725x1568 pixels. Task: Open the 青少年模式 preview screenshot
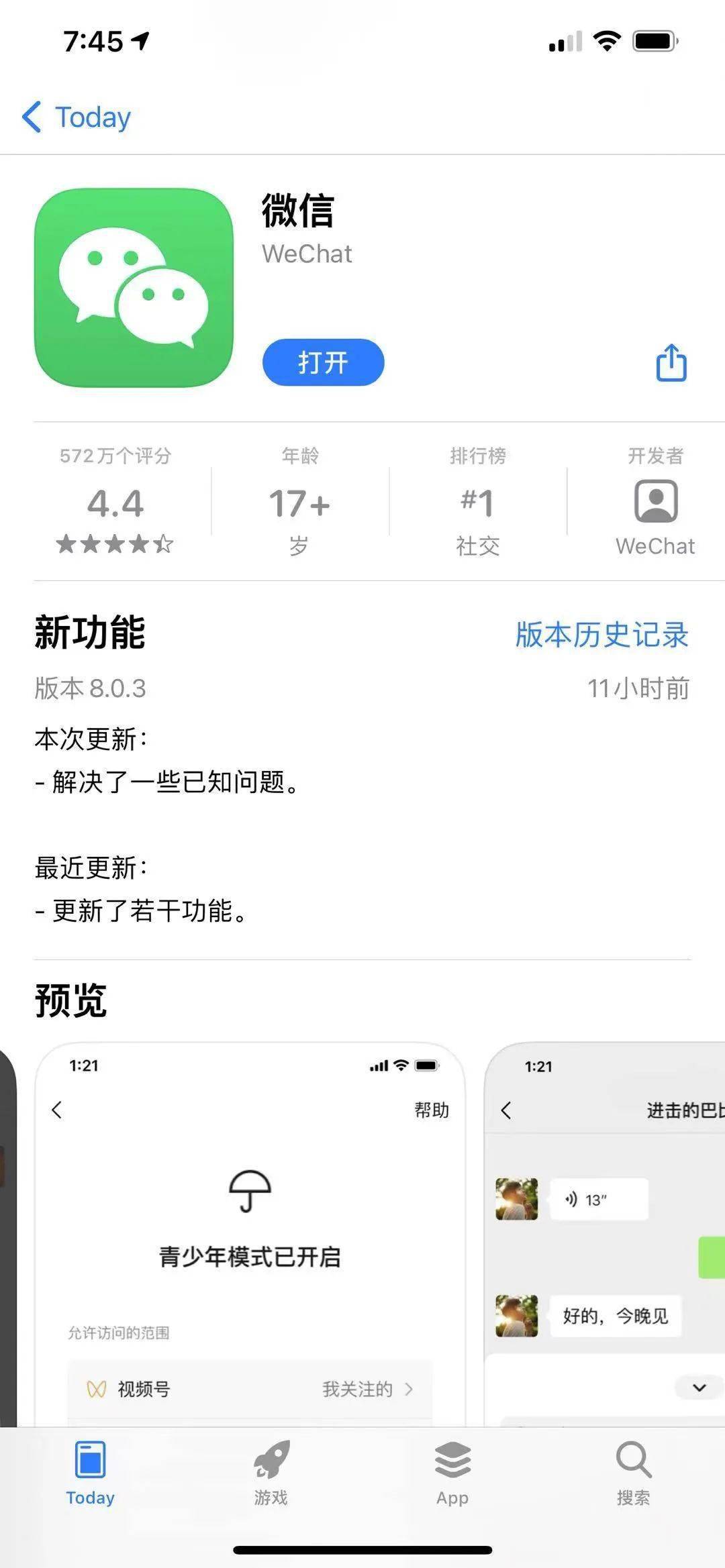(x=250, y=1235)
